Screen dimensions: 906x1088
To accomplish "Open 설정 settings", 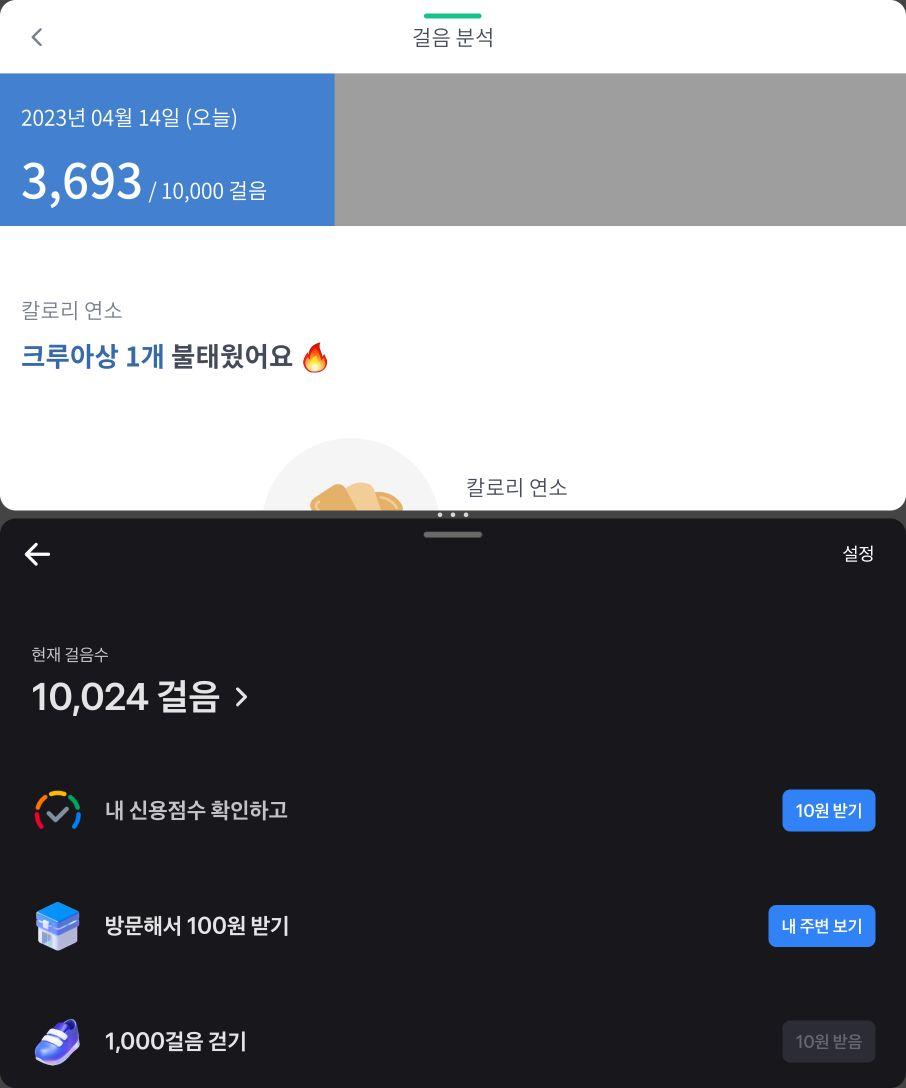I will 858,554.
